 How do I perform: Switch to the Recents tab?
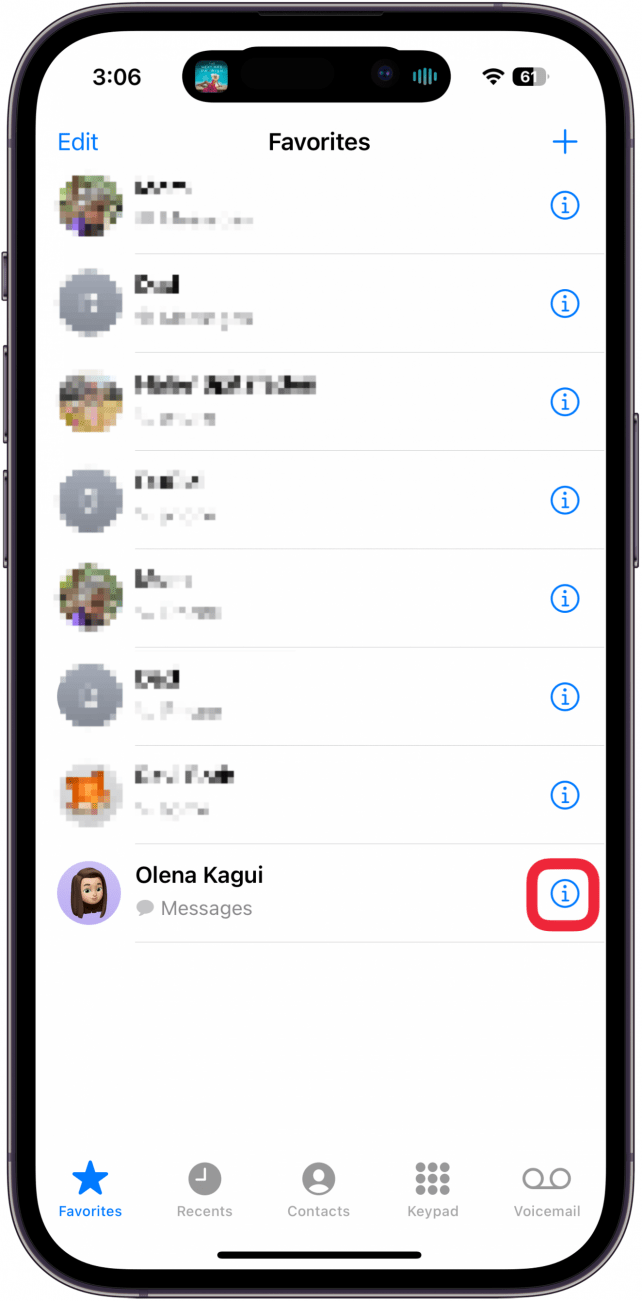(204, 1190)
